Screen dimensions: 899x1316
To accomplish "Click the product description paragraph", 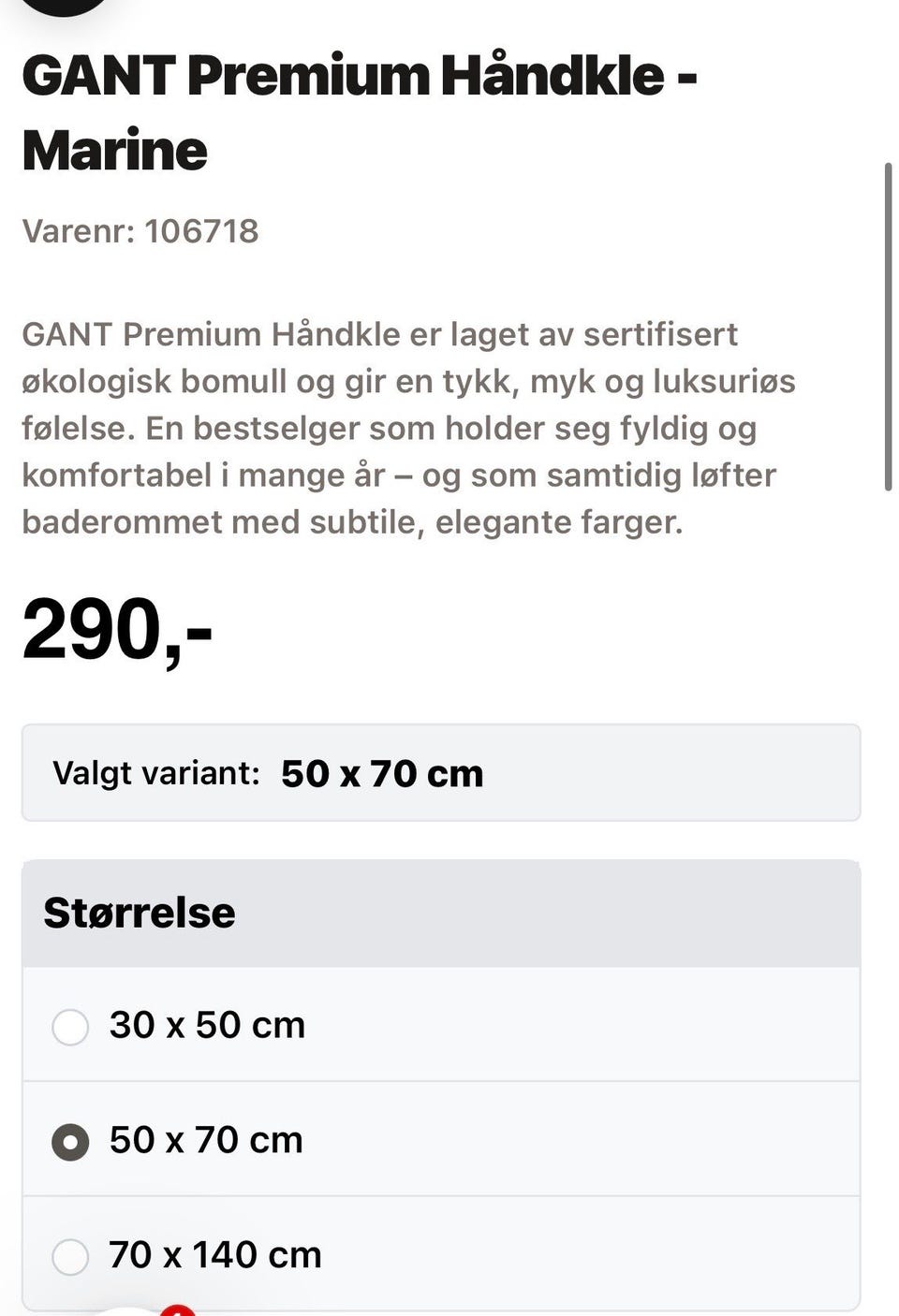I will [x=409, y=428].
